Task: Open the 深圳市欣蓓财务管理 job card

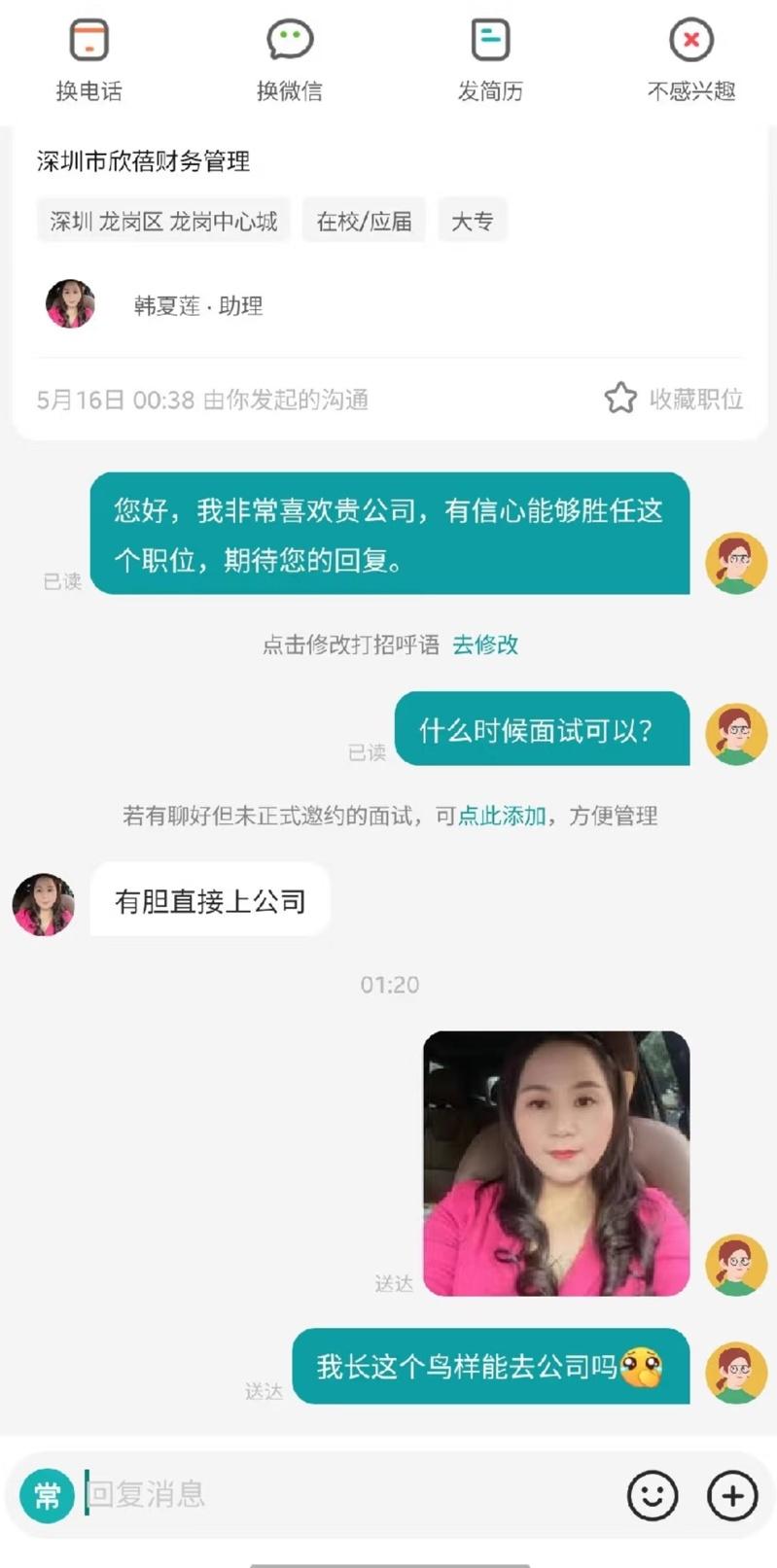Action: (x=389, y=284)
